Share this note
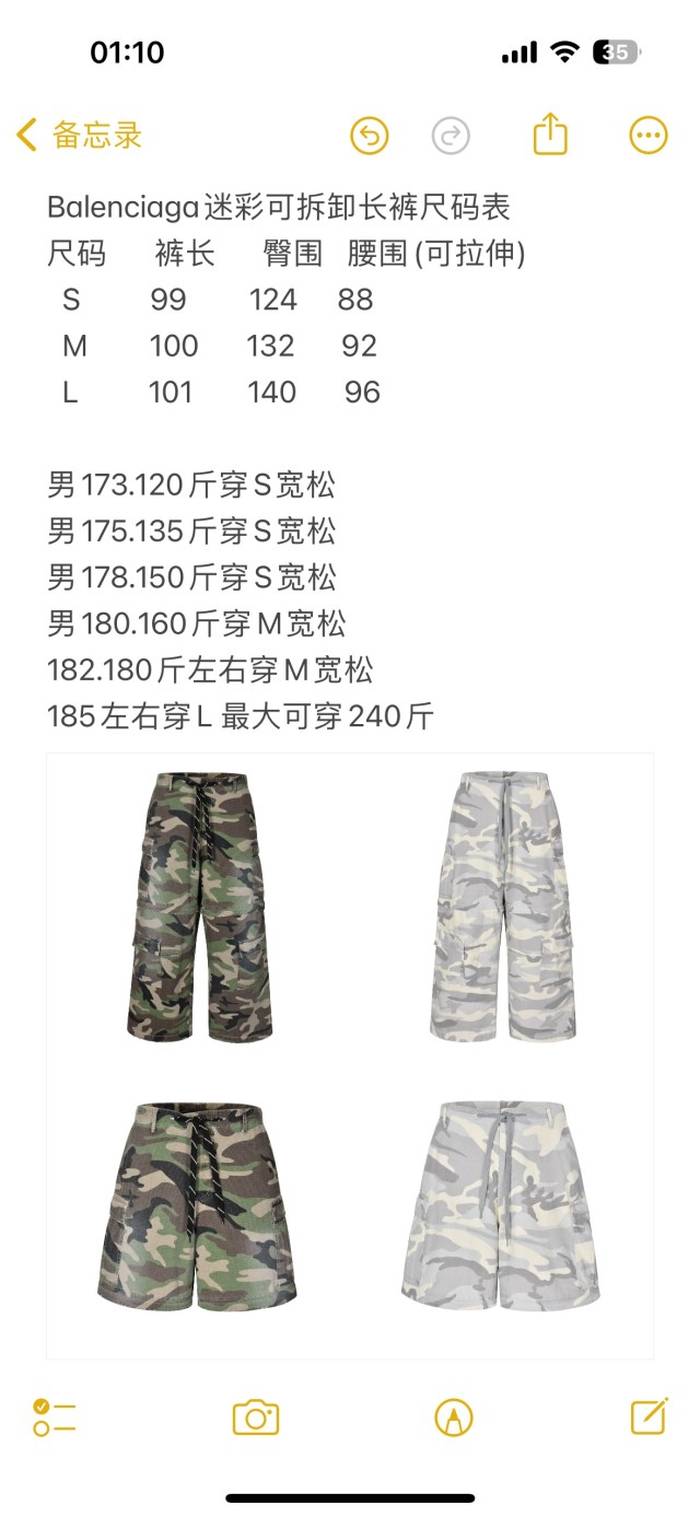Screen dimensions: 700x1517 point(550,134)
